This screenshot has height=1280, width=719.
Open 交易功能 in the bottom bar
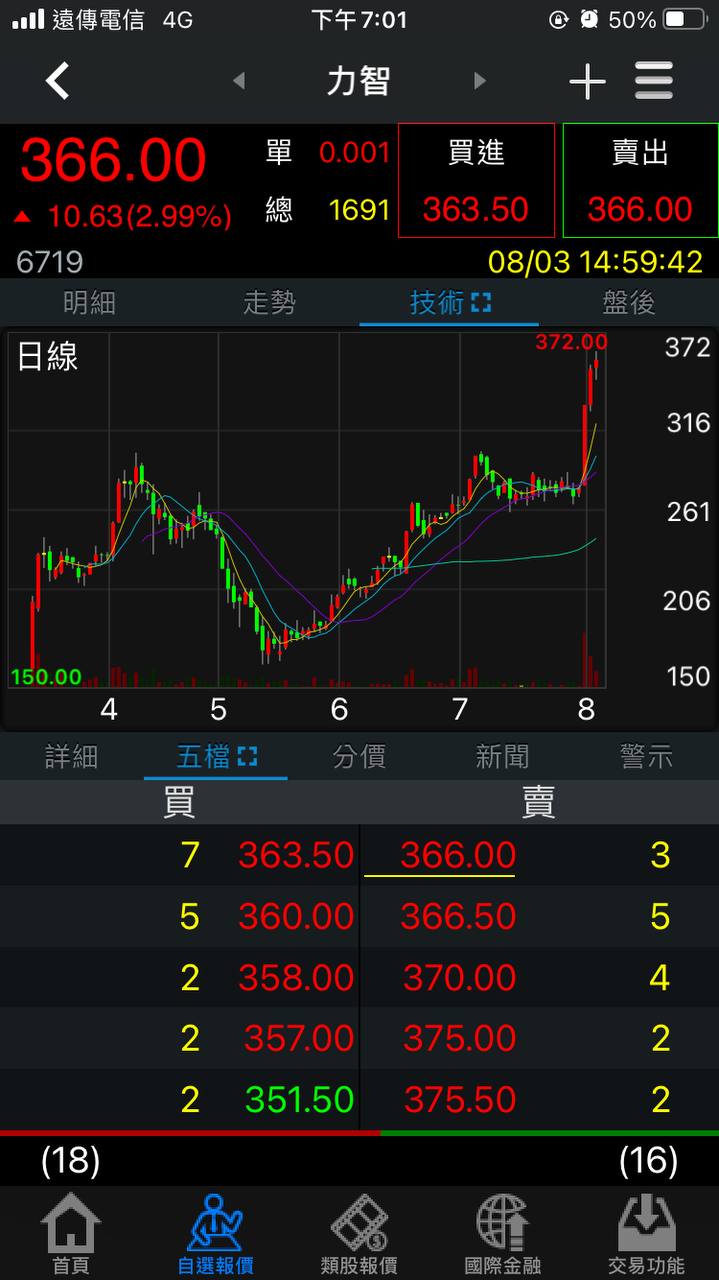click(x=647, y=1234)
